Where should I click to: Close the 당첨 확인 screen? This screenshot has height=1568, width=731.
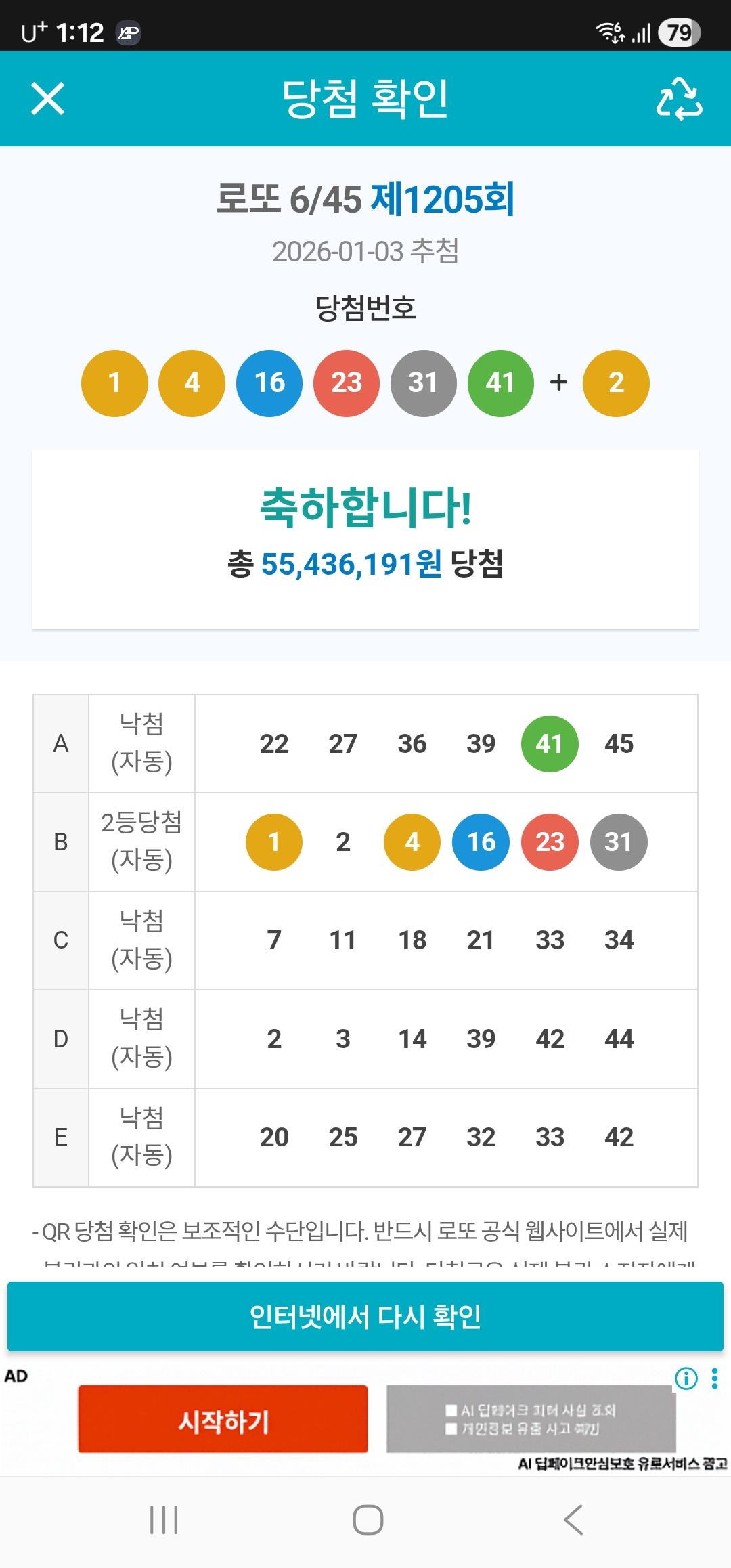click(48, 99)
